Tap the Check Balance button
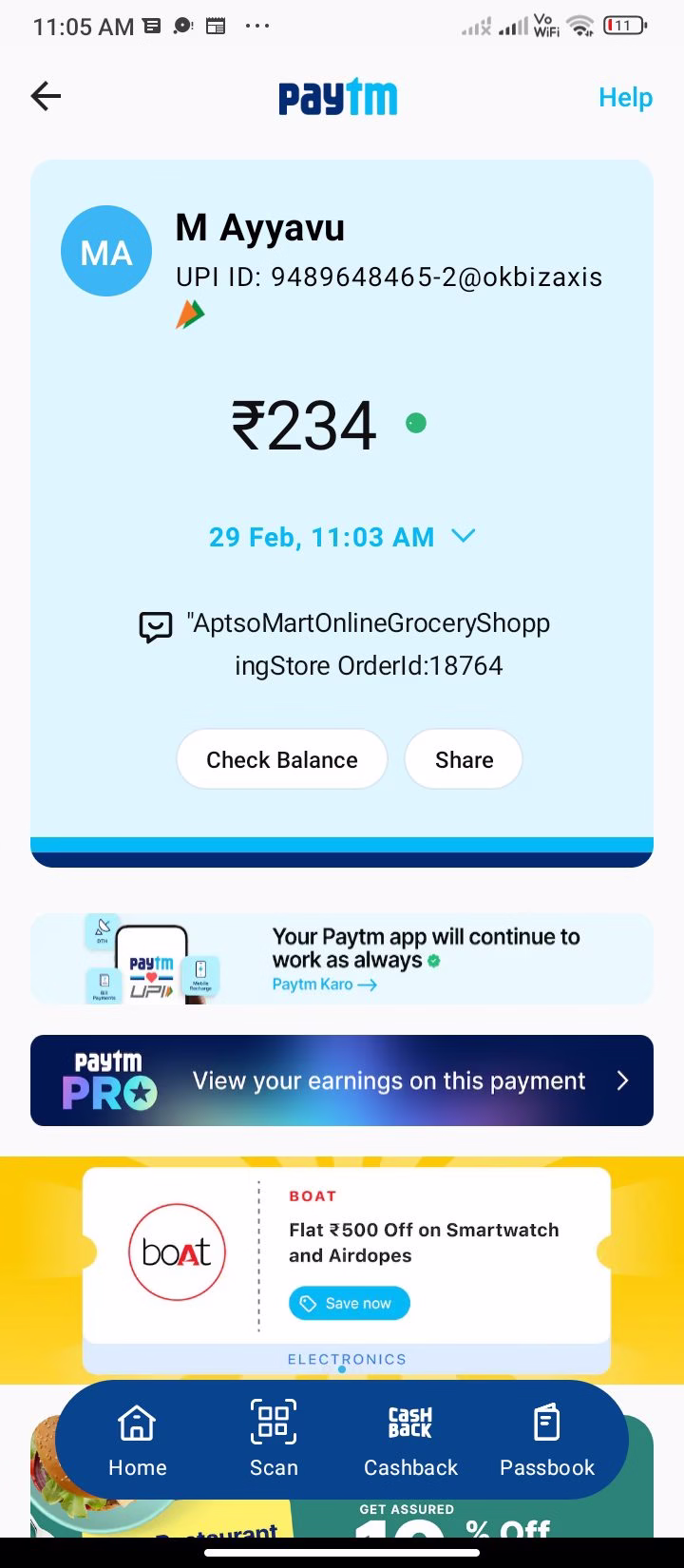Viewport: 684px width, 1568px height. [x=282, y=759]
